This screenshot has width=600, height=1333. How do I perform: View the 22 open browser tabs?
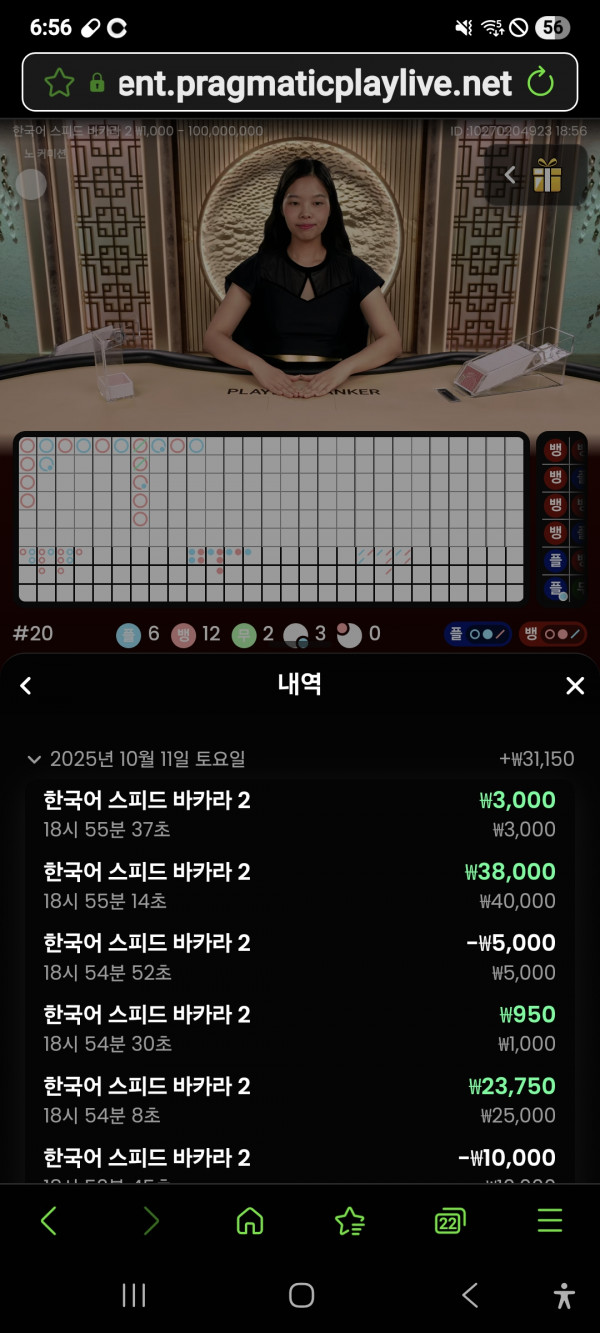pyautogui.click(x=450, y=1221)
